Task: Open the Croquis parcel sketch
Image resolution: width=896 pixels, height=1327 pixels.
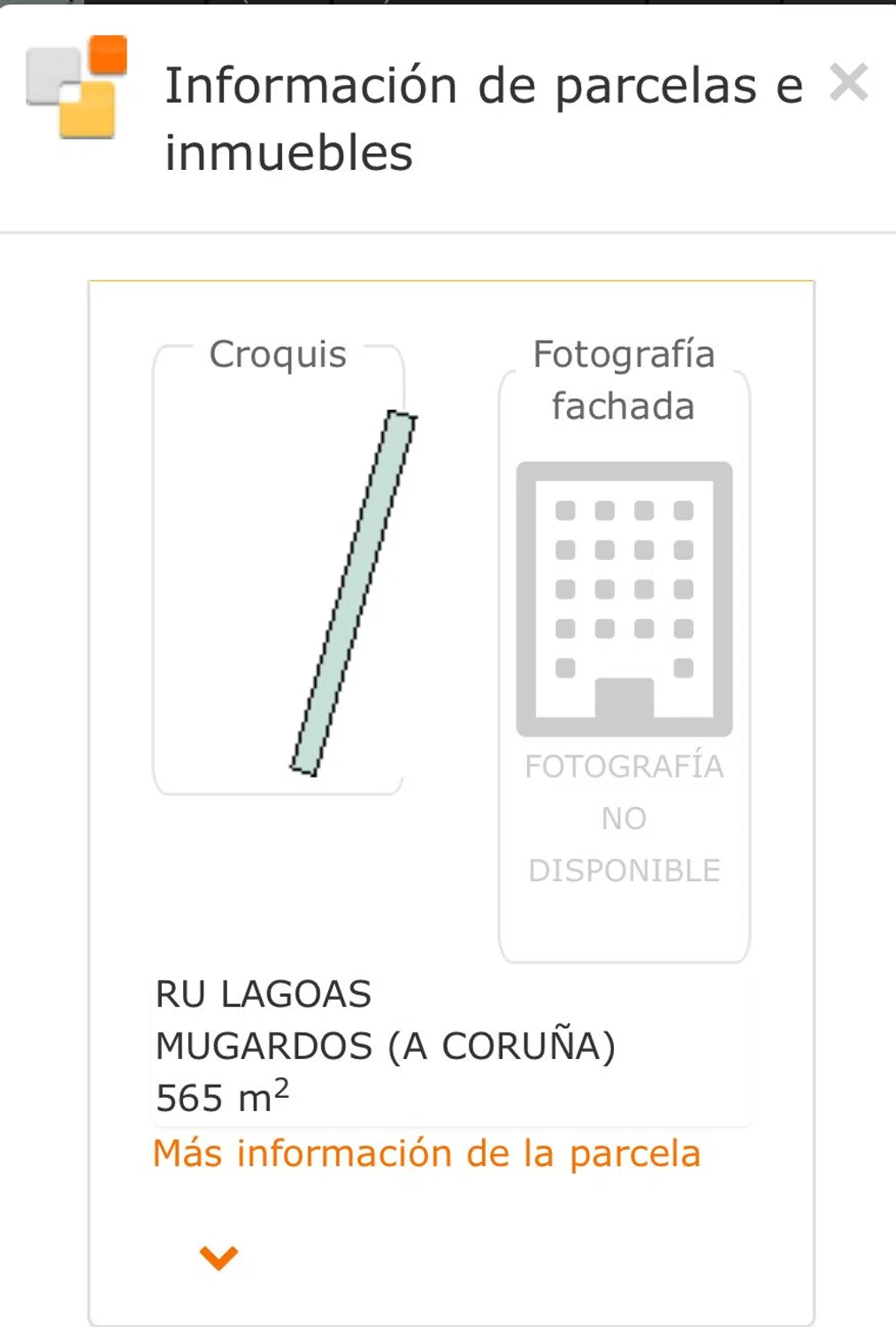Action: 354,593
